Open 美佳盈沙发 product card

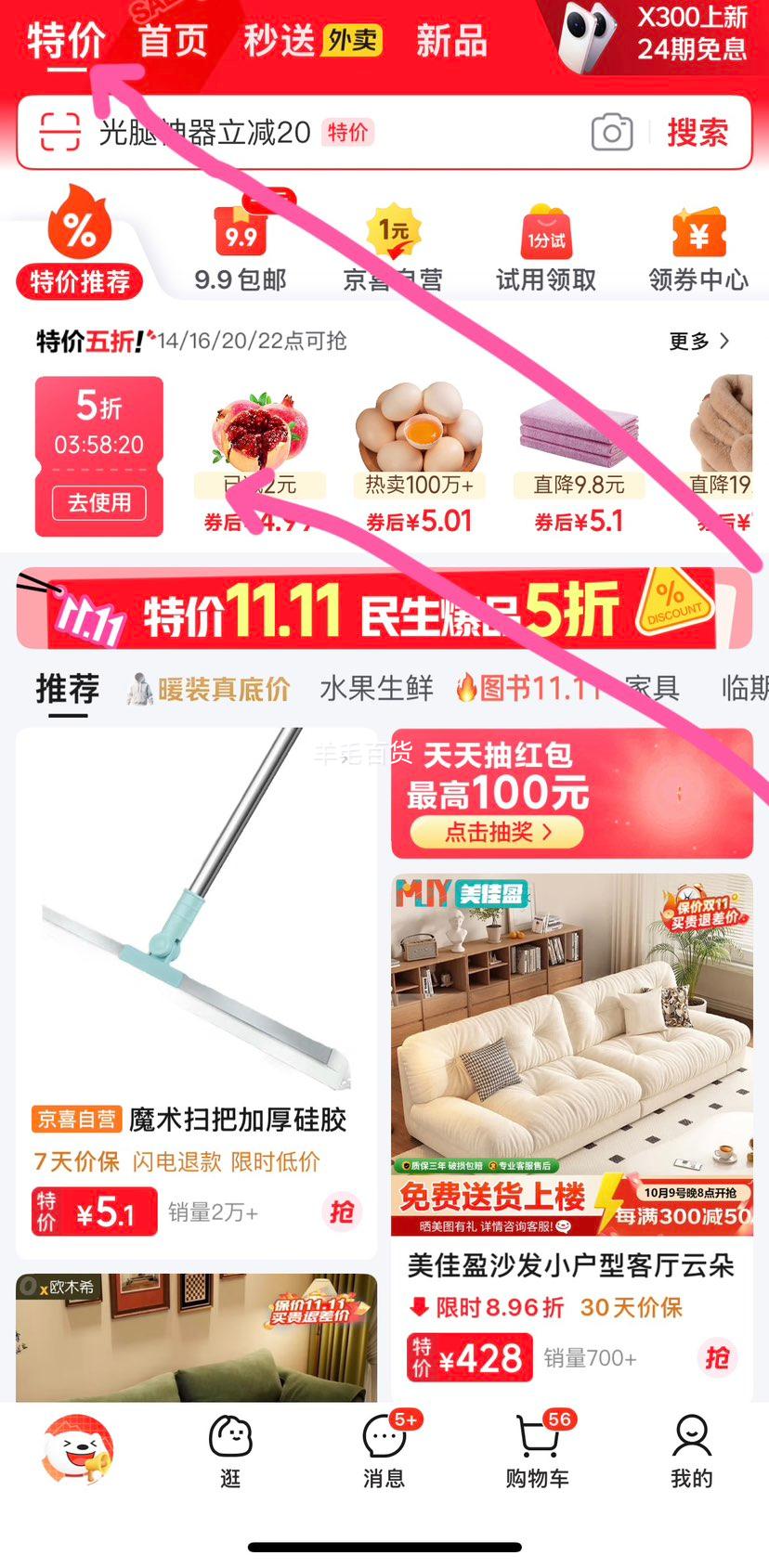coord(571,1114)
